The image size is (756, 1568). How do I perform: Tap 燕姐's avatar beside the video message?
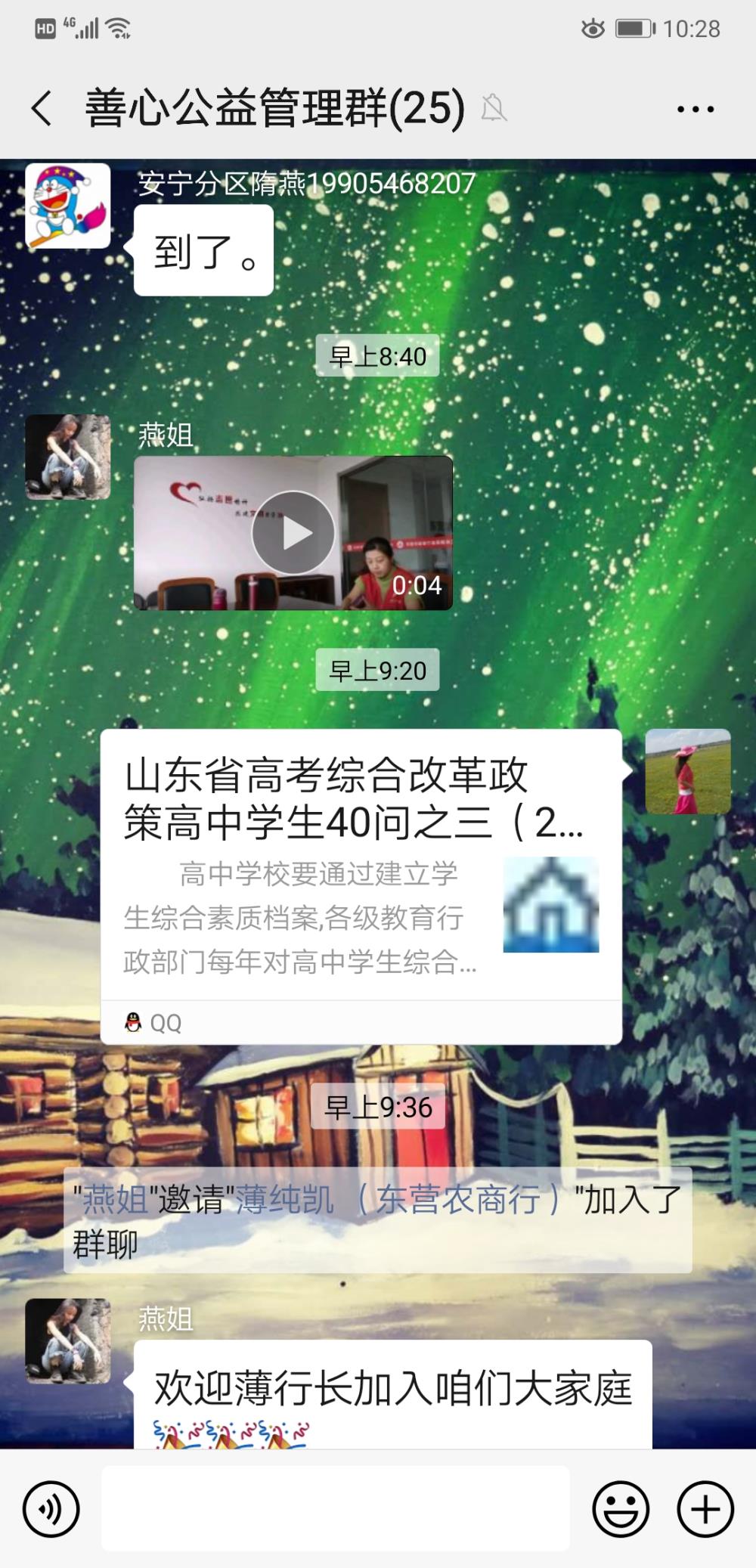tap(68, 457)
